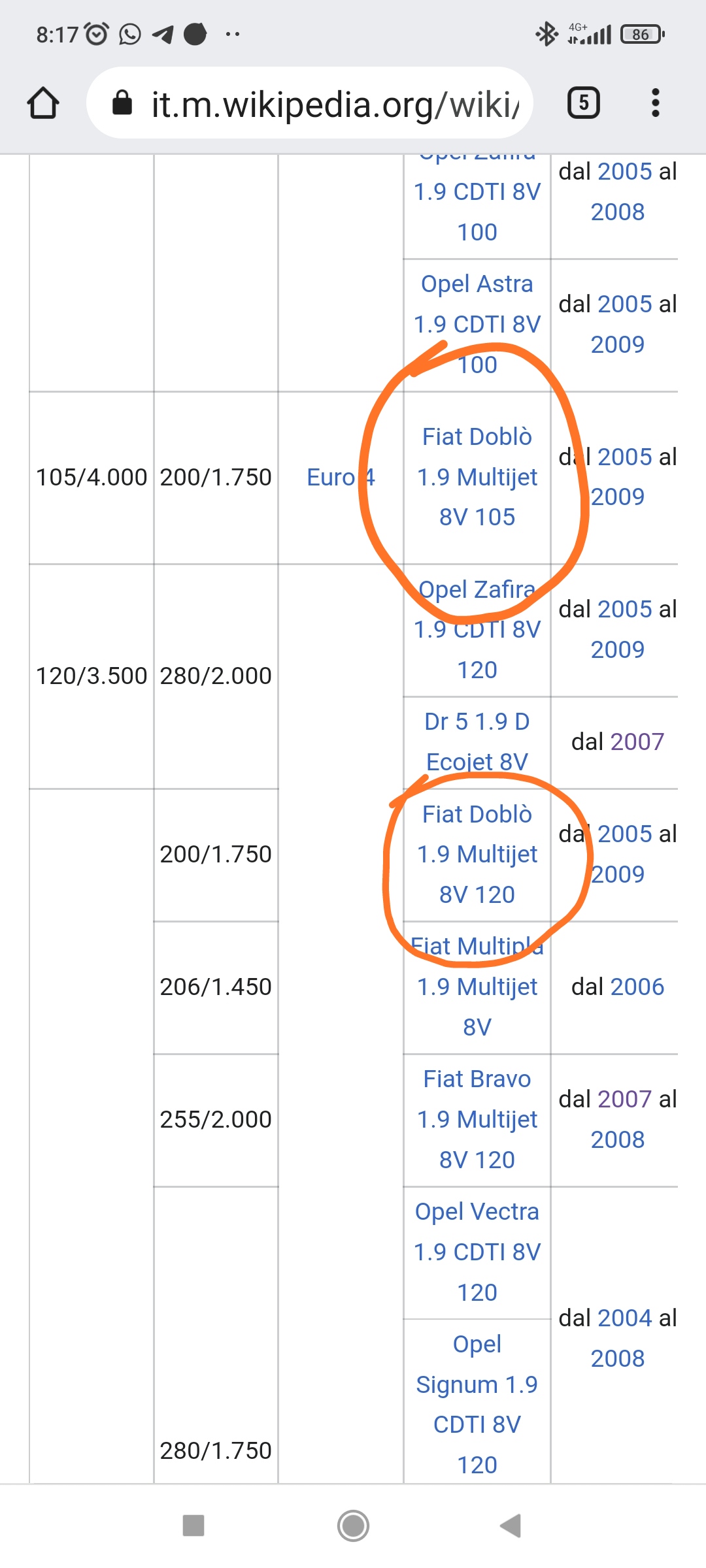Open Fiat Doblò 1.9 Multijet 8V 120 link
706x1568 pixels.
coord(477,854)
